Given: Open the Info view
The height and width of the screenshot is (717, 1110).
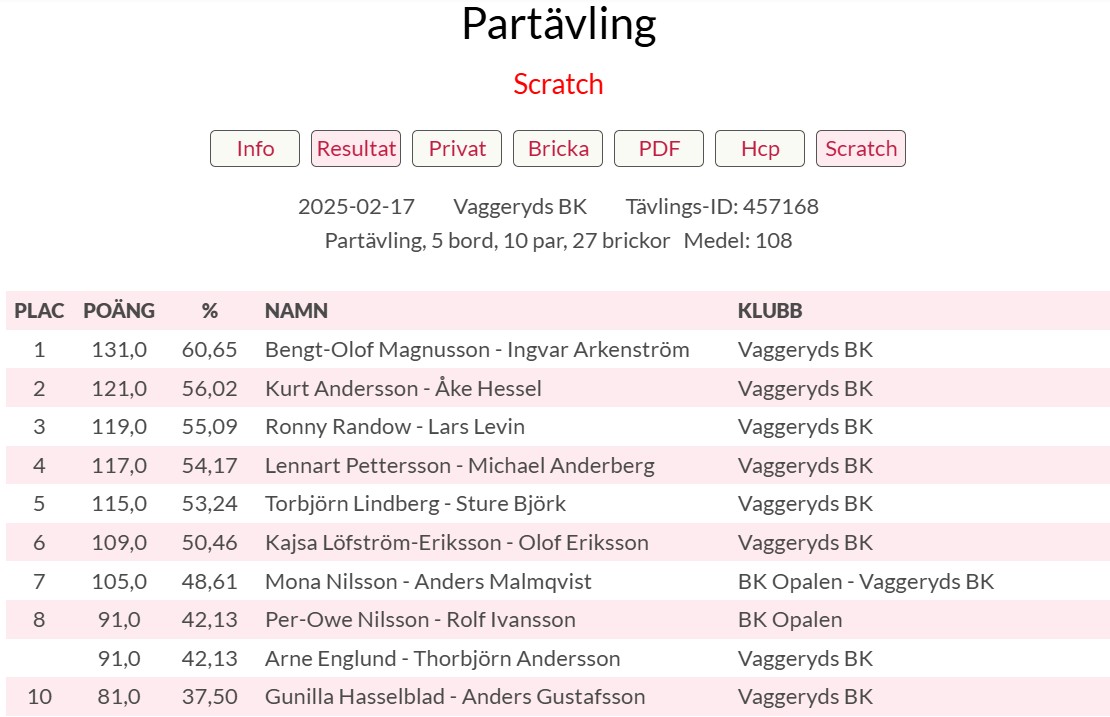Looking at the screenshot, I should pyautogui.click(x=255, y=149).
